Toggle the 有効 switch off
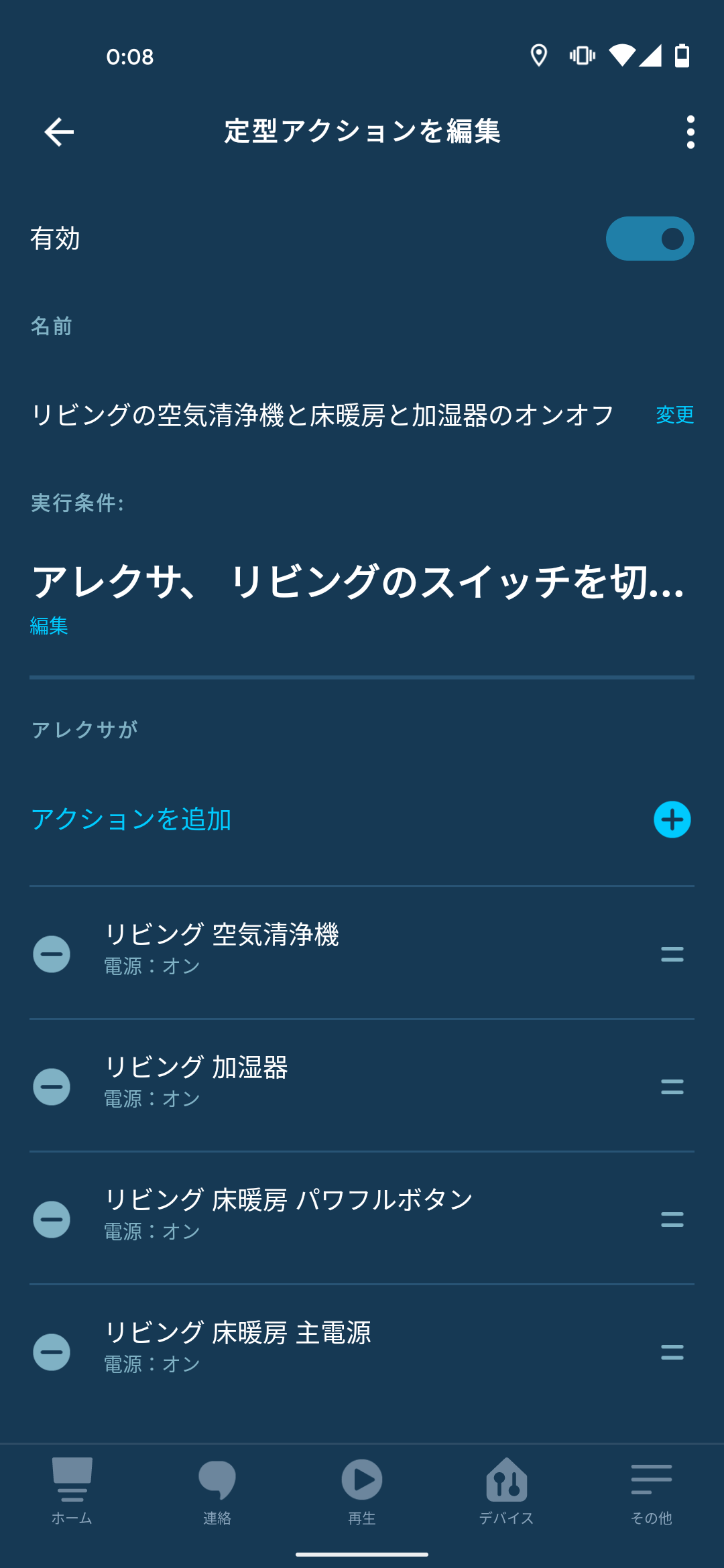The height and width of the screenshot is (1568, 724). click(x=650, y=239)
